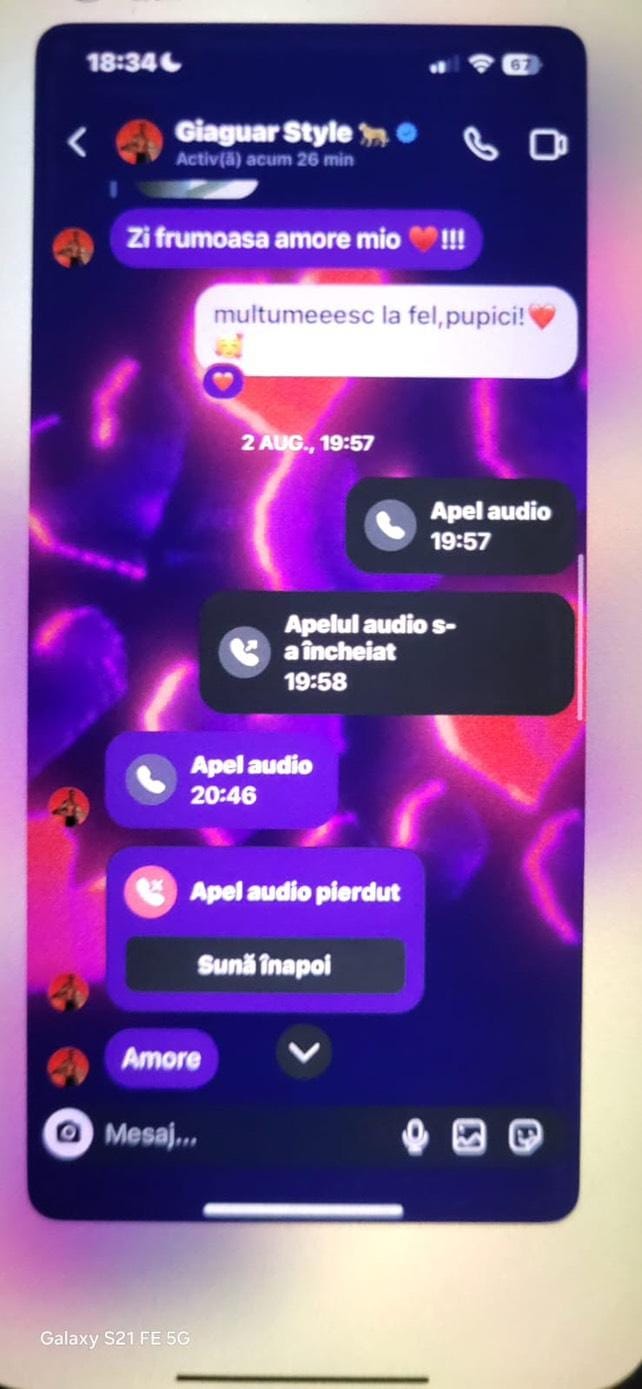Start a video call with Giaguar Style
Image resolution: width=642 pixels, height=1389 pixels.
tap(547, 144)
